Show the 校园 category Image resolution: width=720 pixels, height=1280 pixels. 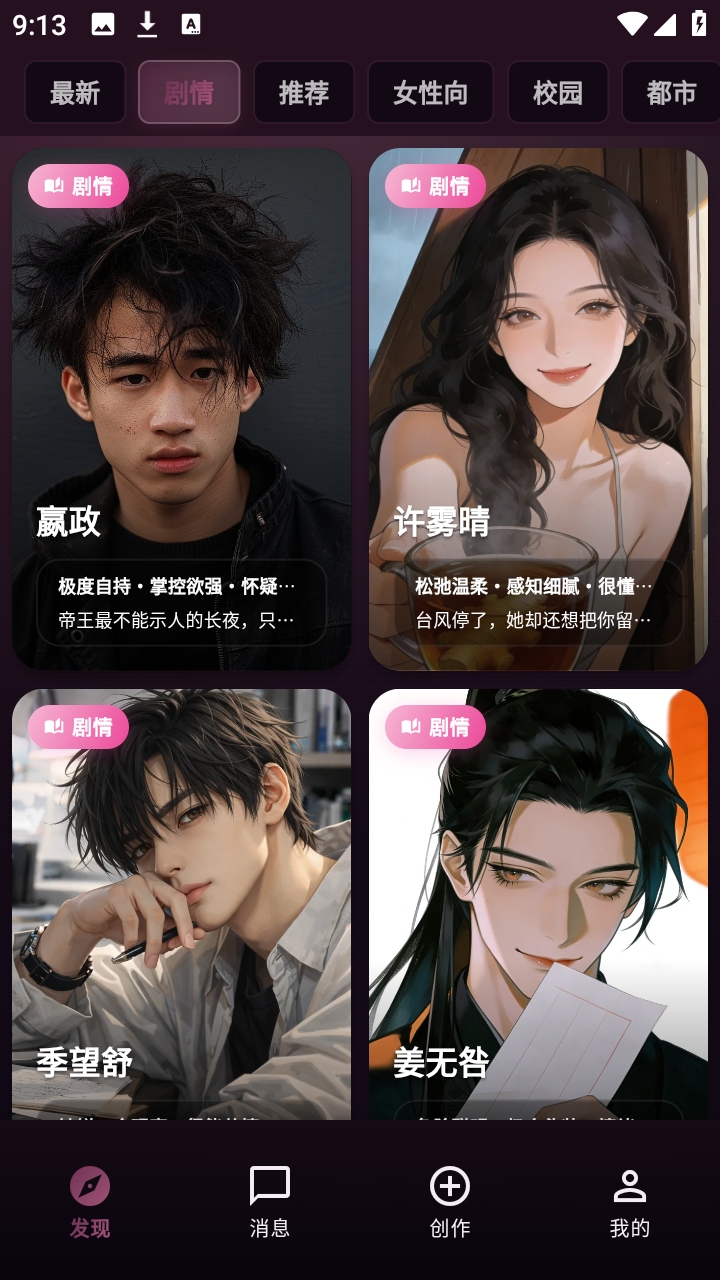(x=558, y=93)
